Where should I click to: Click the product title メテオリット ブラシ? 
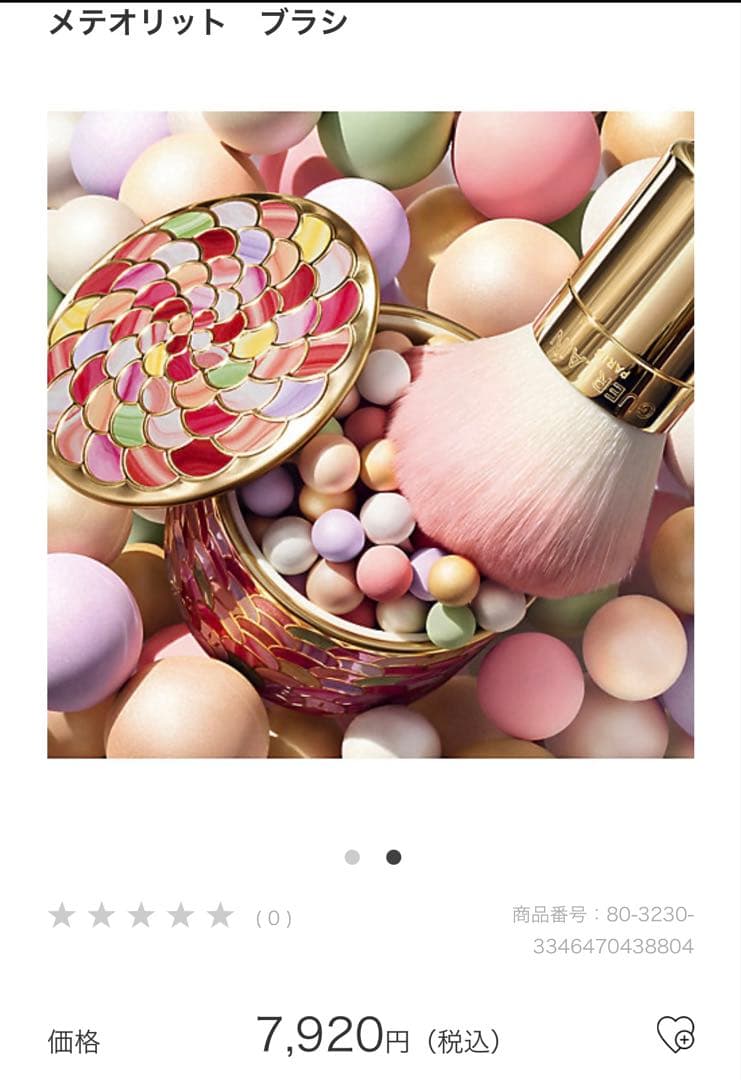tap(196, 23)
